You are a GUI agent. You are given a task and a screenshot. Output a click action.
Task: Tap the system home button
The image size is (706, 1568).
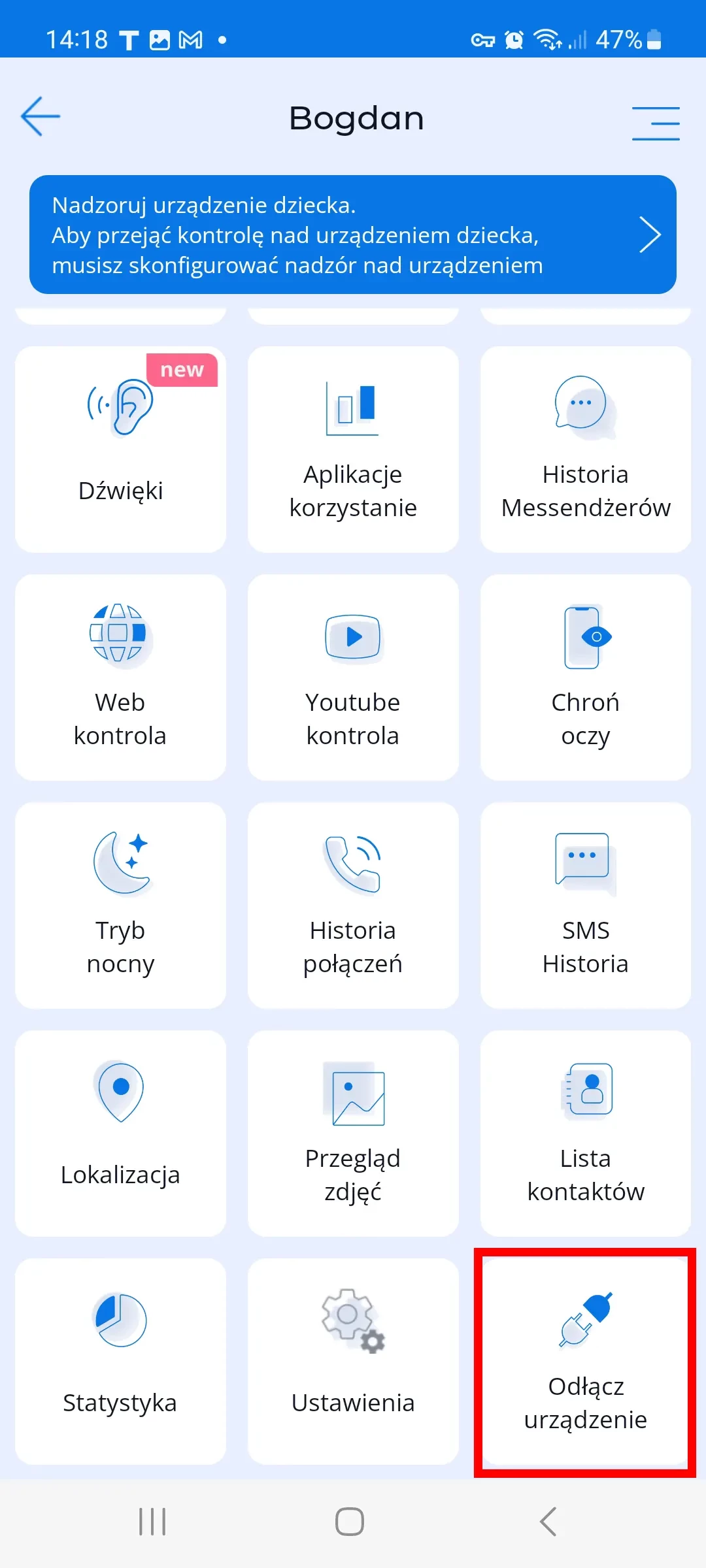[x=350, y=1522]
